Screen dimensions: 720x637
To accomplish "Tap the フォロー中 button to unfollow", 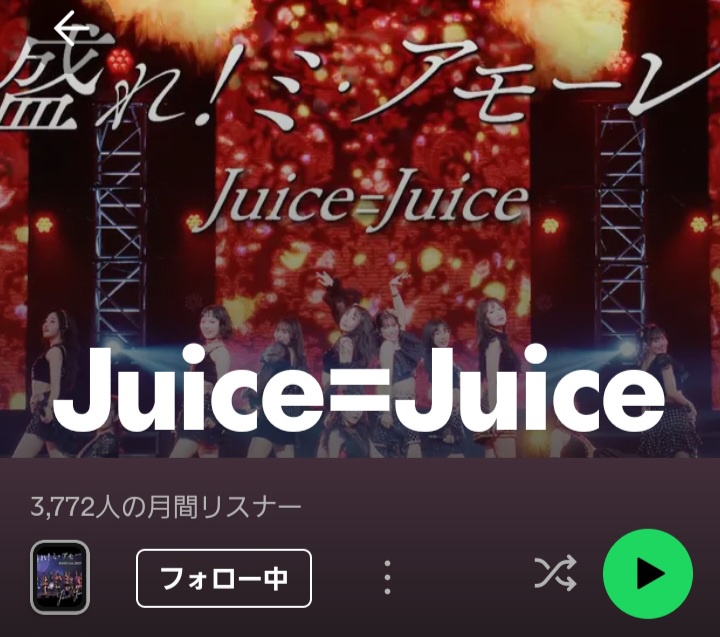I will [x=224, y=577].
